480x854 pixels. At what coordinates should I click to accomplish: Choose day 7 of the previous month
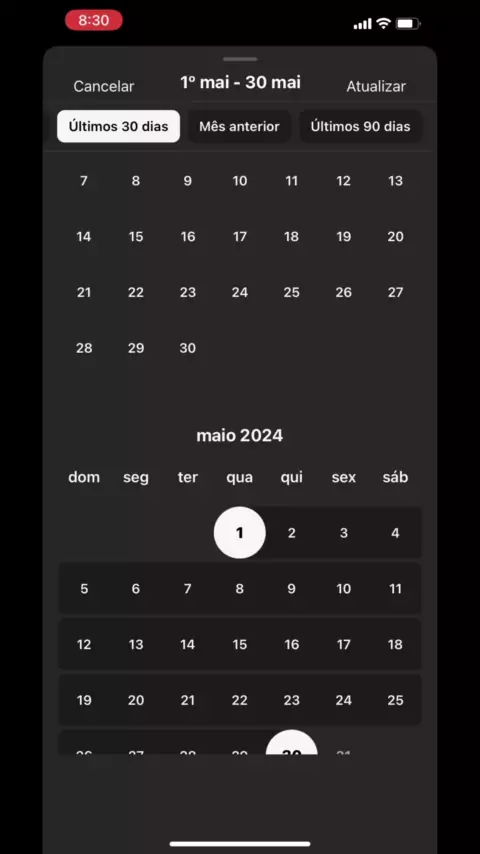click(84, 181)
